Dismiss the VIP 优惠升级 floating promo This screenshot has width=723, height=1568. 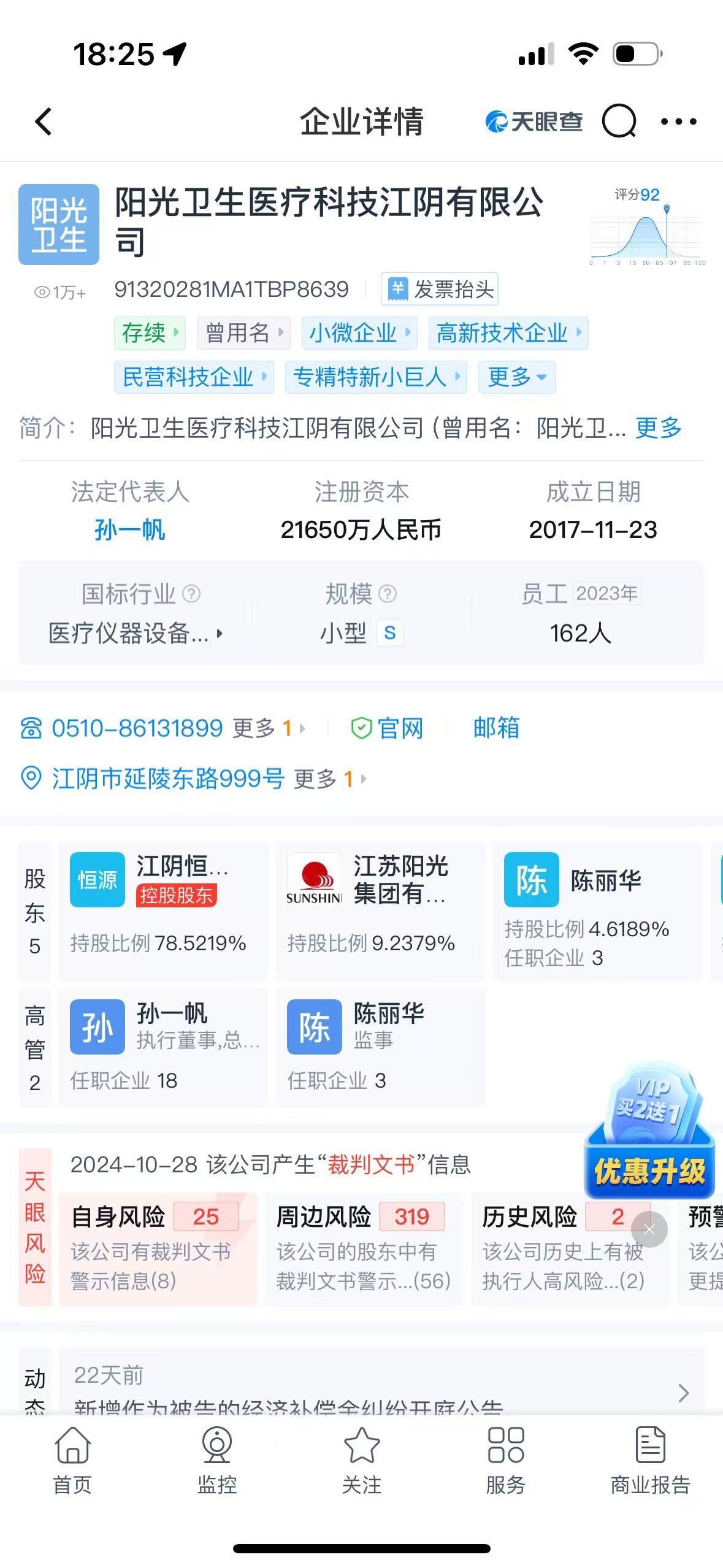pos(649,1230)
